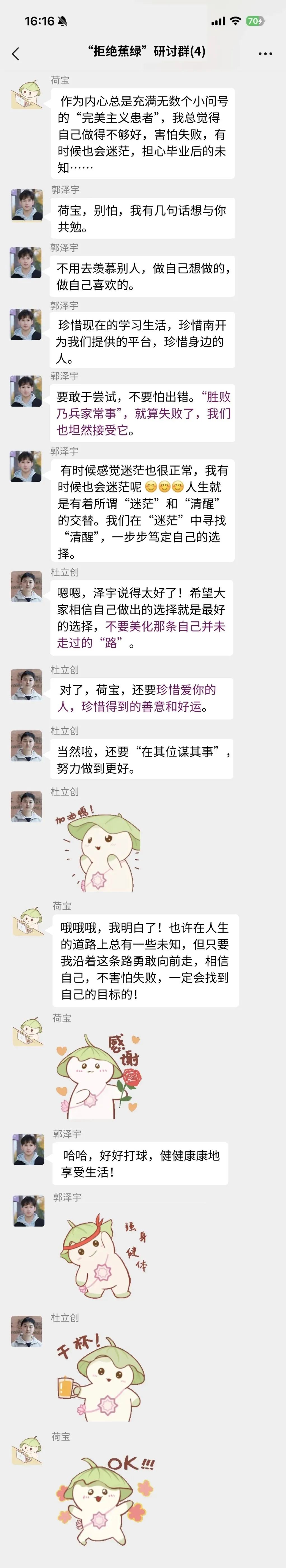Open the group chat overflow menu
This screenshot has height=1568, width=286.
click(x=265, y=54)
